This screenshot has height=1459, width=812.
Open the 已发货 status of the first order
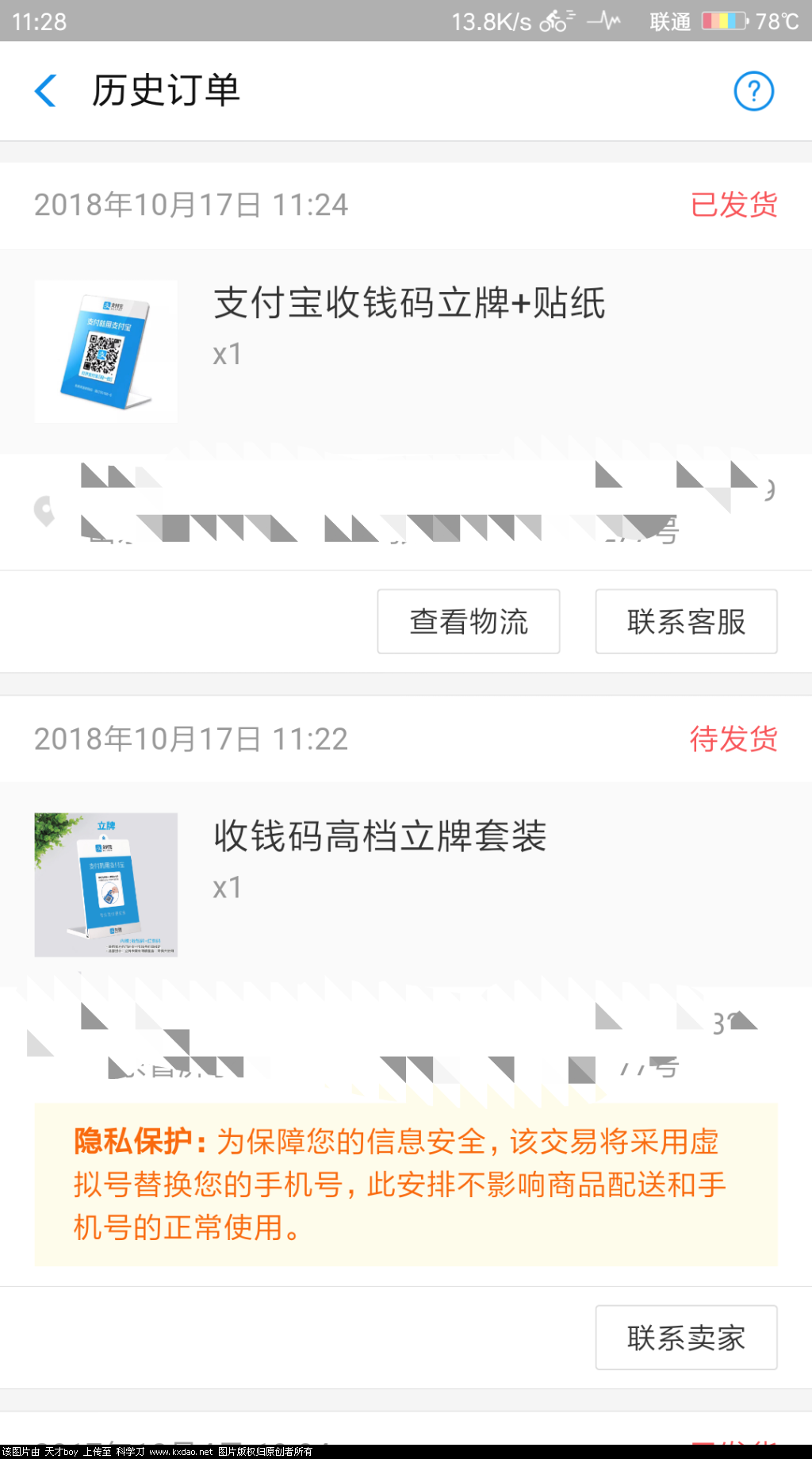pos(733,205)
